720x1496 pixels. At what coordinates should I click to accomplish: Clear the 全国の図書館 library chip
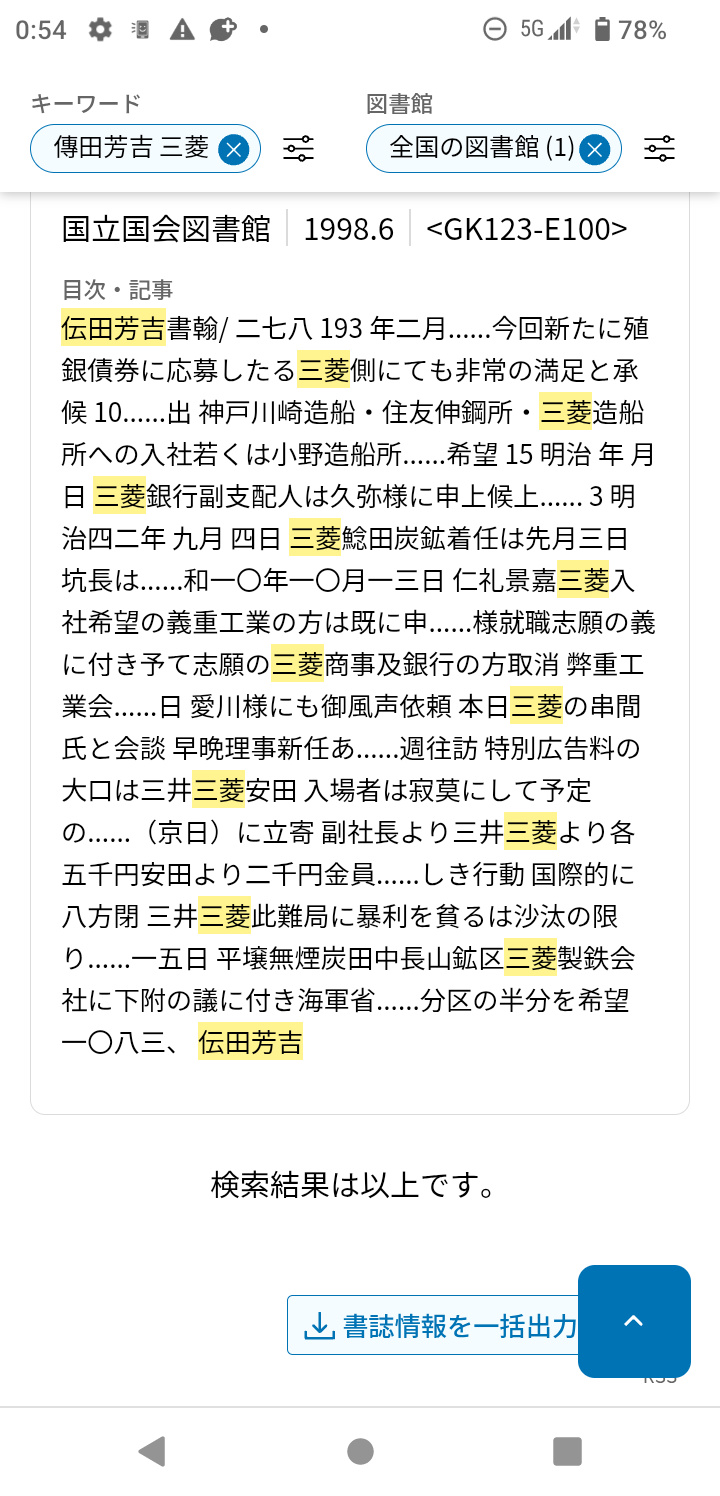(x=594, y=150)
